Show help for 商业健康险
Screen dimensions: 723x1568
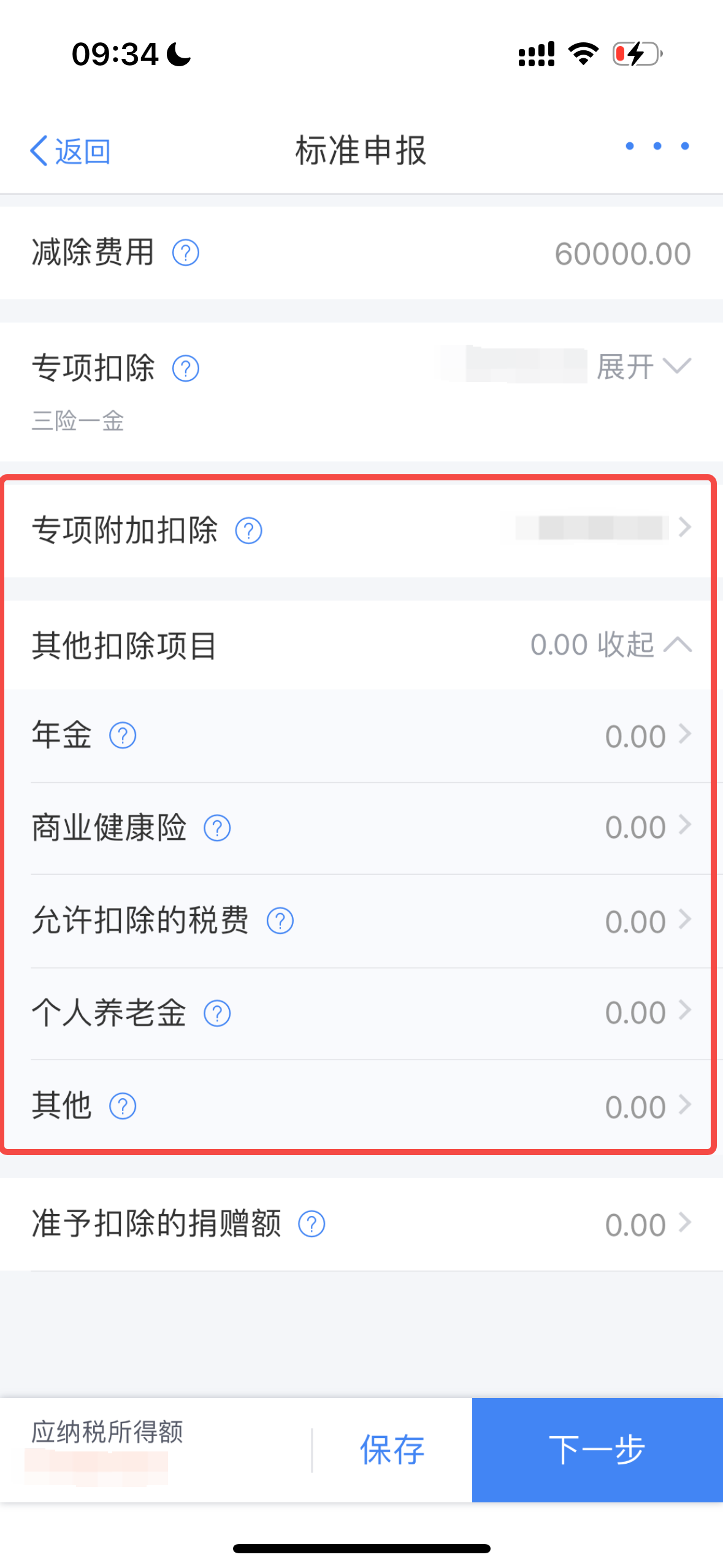coord(217,828)
